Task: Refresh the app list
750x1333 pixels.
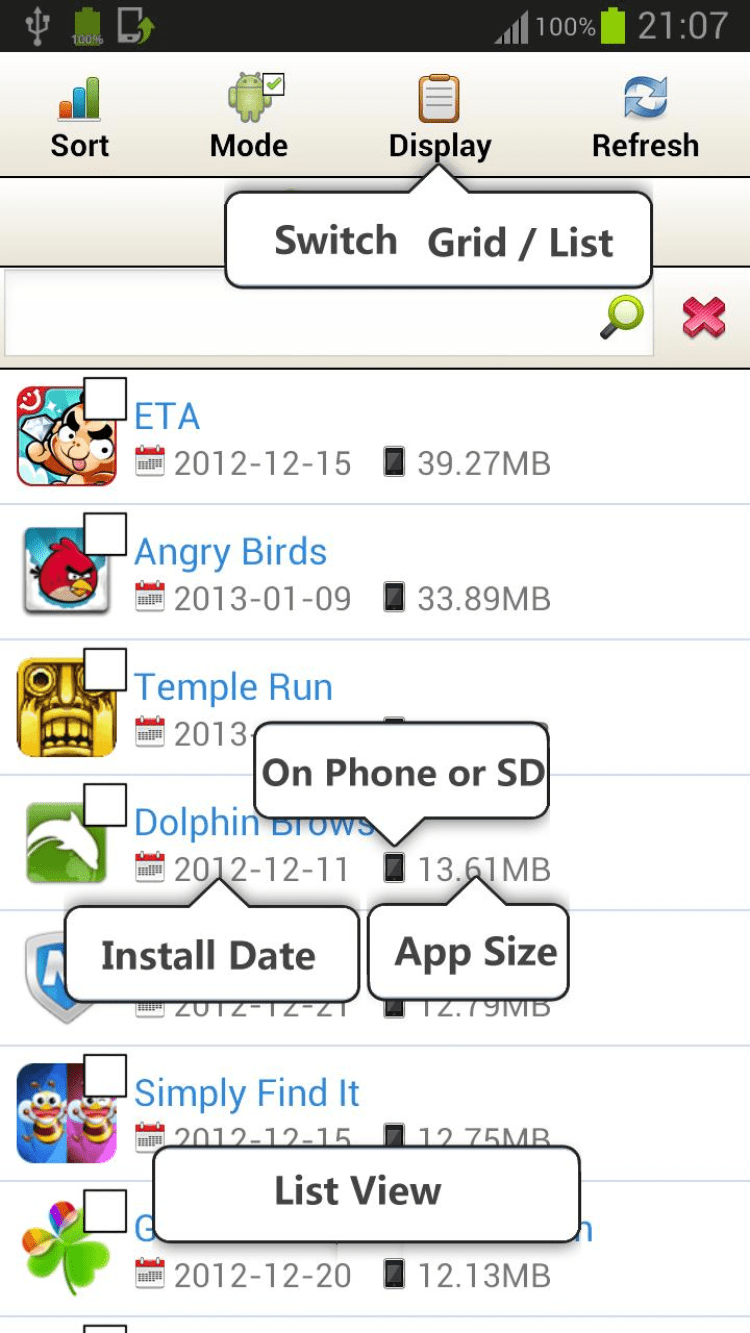Action: 645,118
